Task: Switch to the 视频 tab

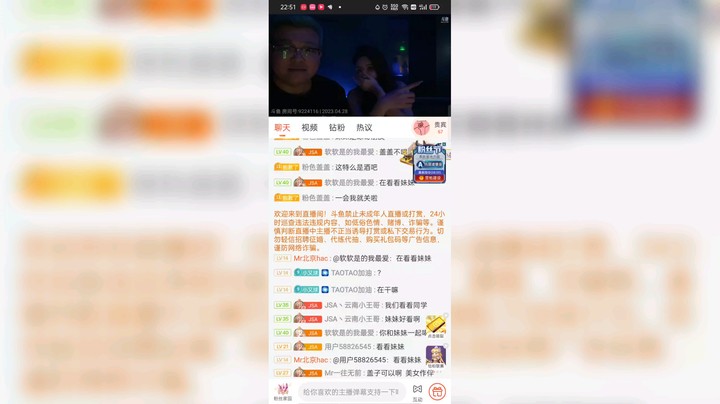Action: [x=310, y=128]
